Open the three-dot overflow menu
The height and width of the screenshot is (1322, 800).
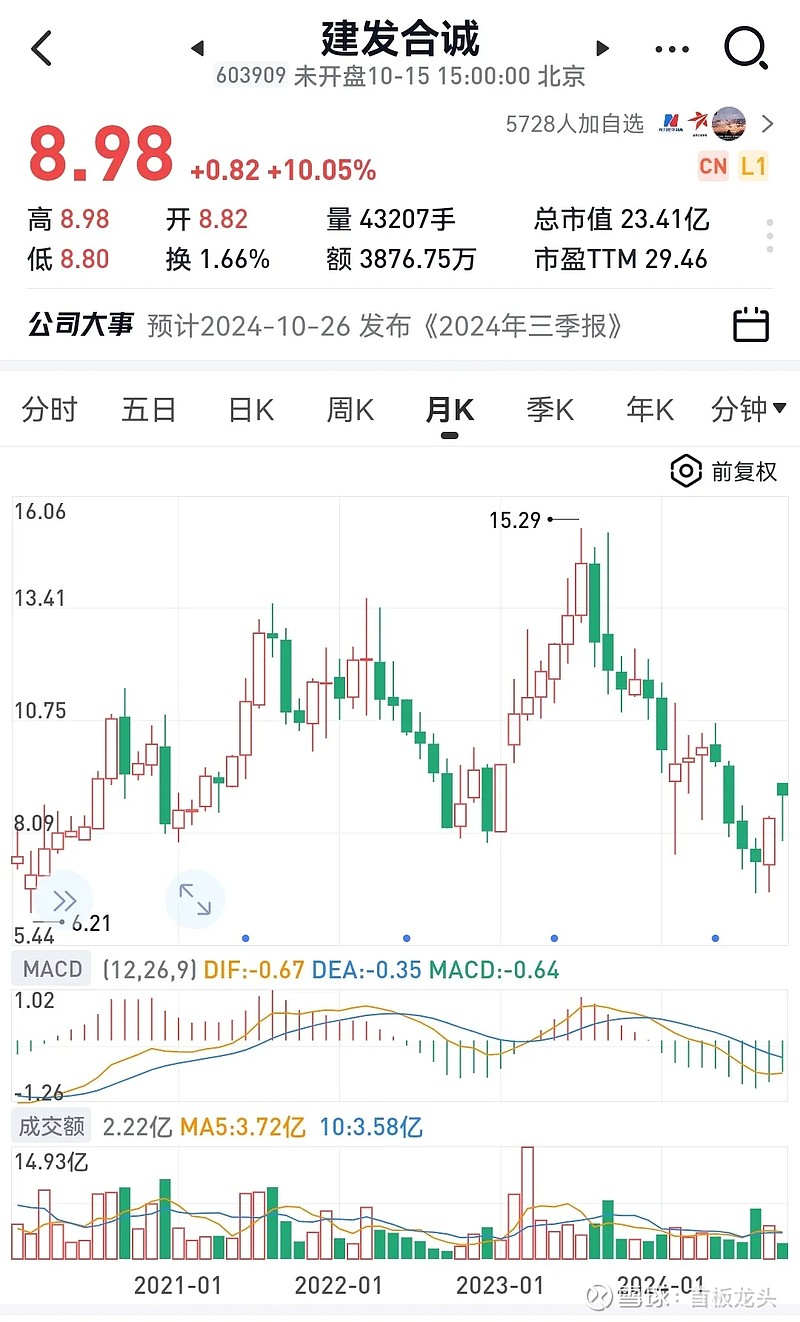671,48
